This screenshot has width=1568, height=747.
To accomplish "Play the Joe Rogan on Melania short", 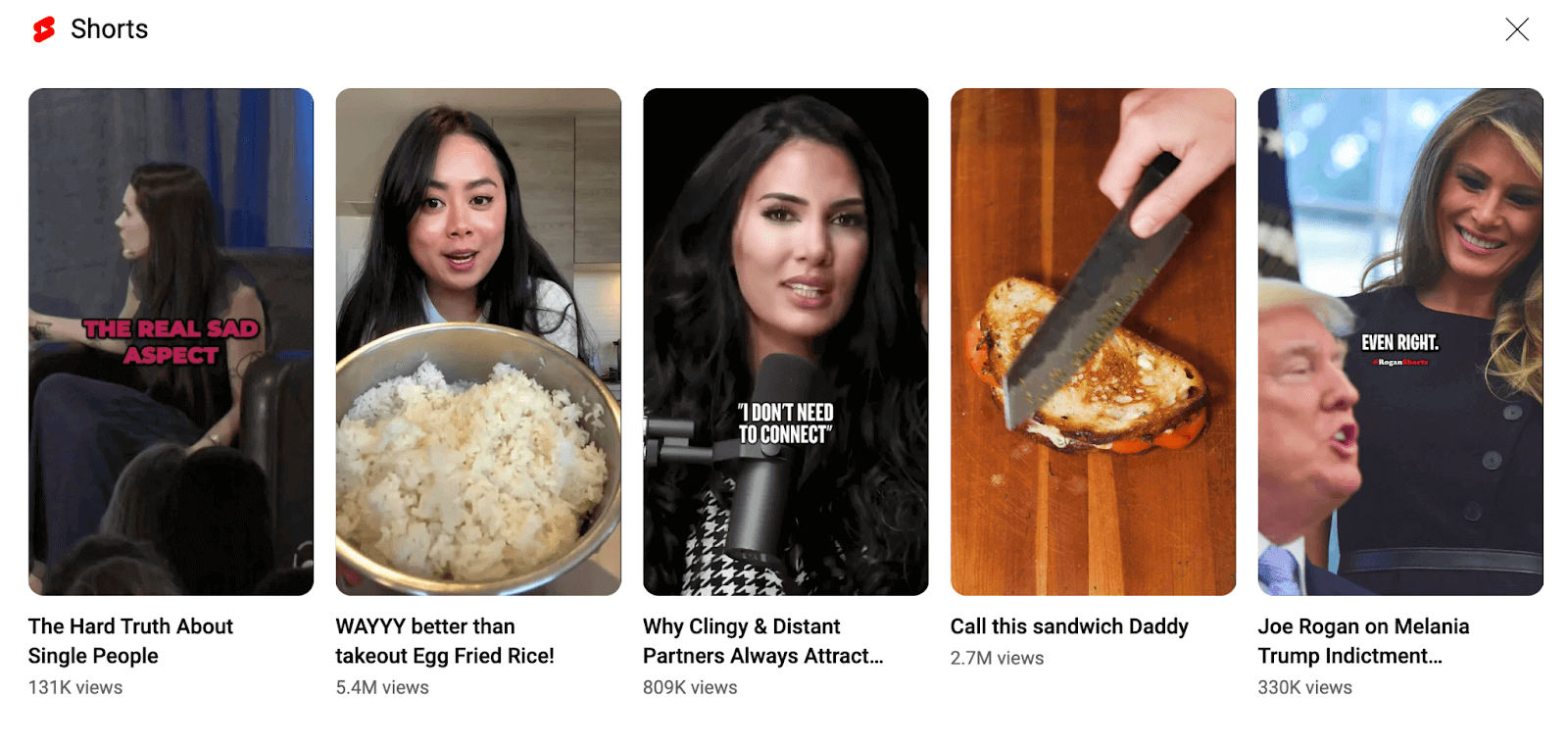I will (1400, 341).
